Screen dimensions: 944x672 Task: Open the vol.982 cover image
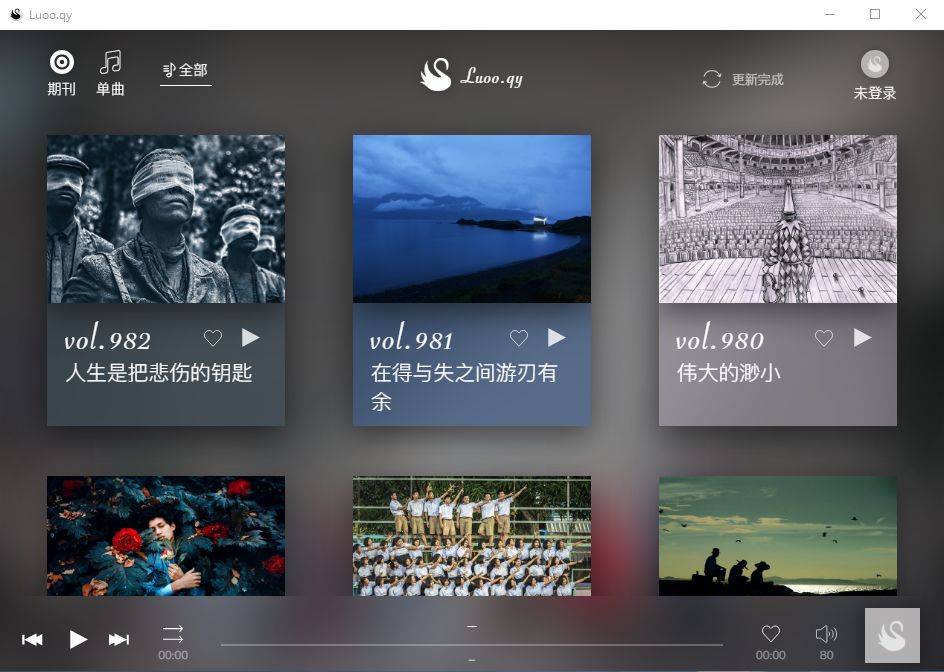coord(166,219)
